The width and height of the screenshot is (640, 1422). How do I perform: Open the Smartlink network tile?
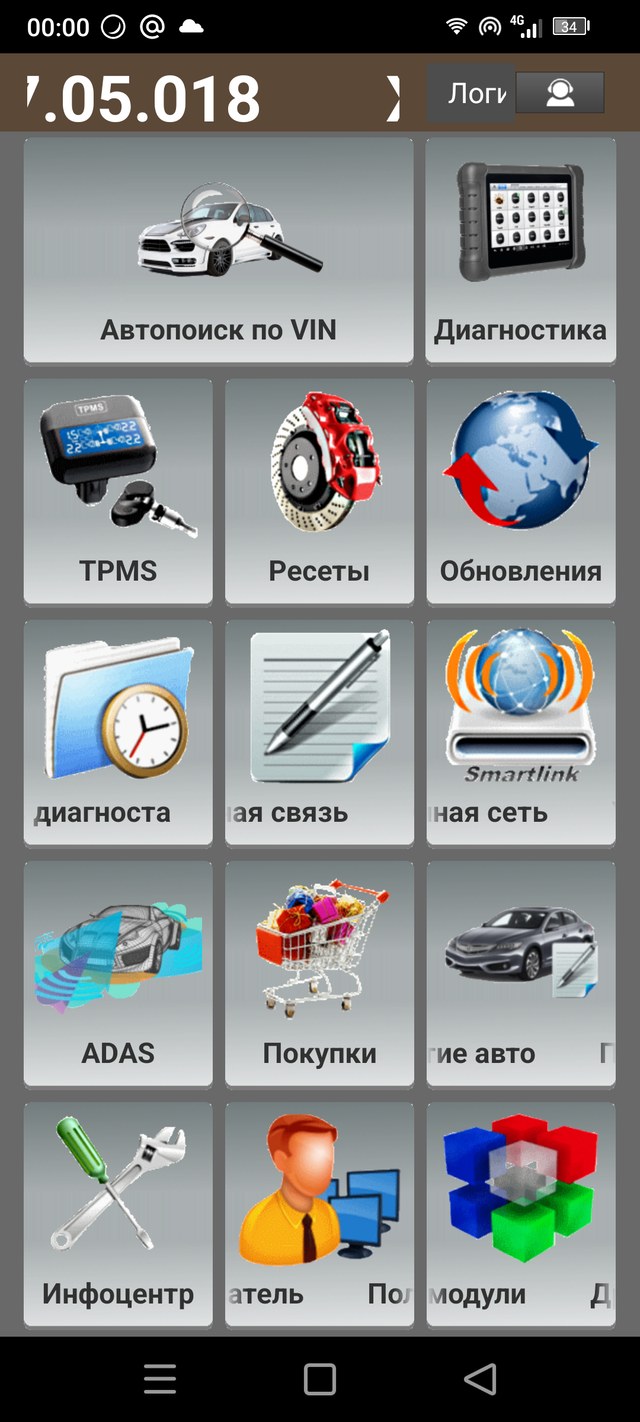[x=520, y=732]
